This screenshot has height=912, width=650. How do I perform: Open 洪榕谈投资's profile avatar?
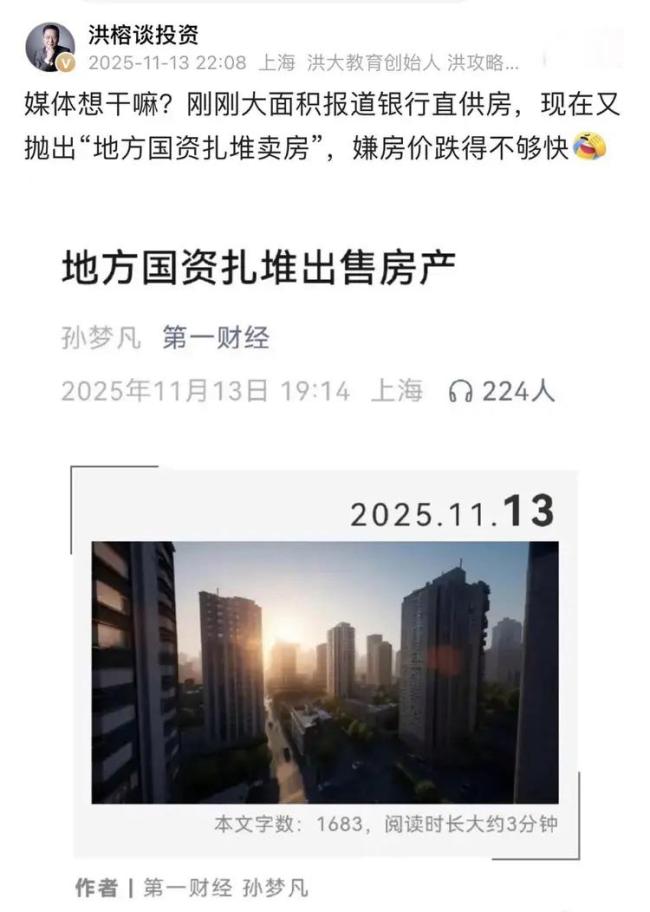click(x=50, y=47)
